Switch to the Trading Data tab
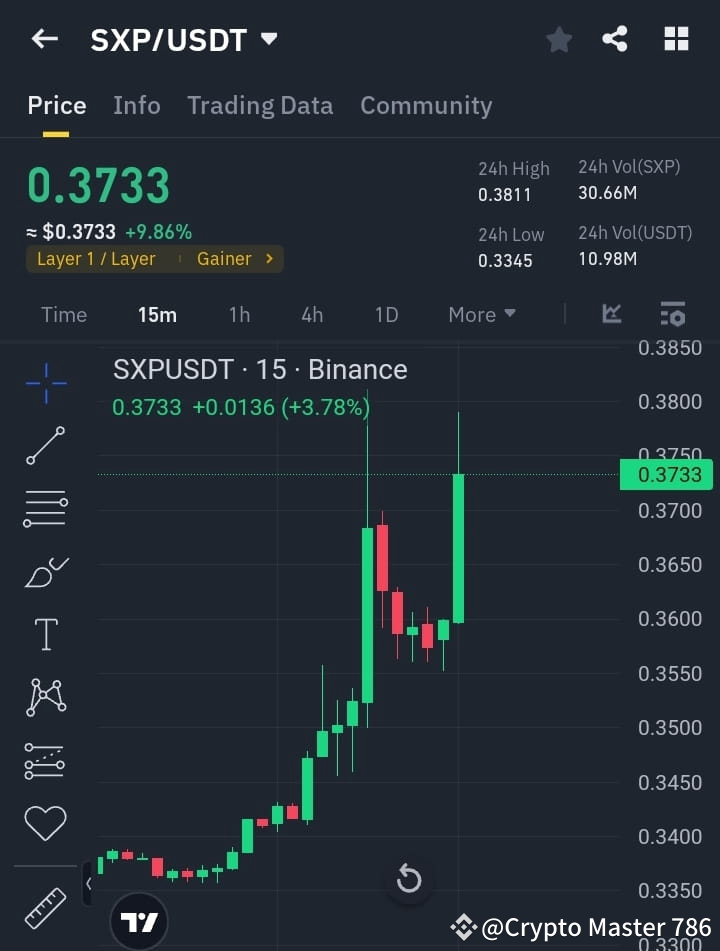 (260, 105)
